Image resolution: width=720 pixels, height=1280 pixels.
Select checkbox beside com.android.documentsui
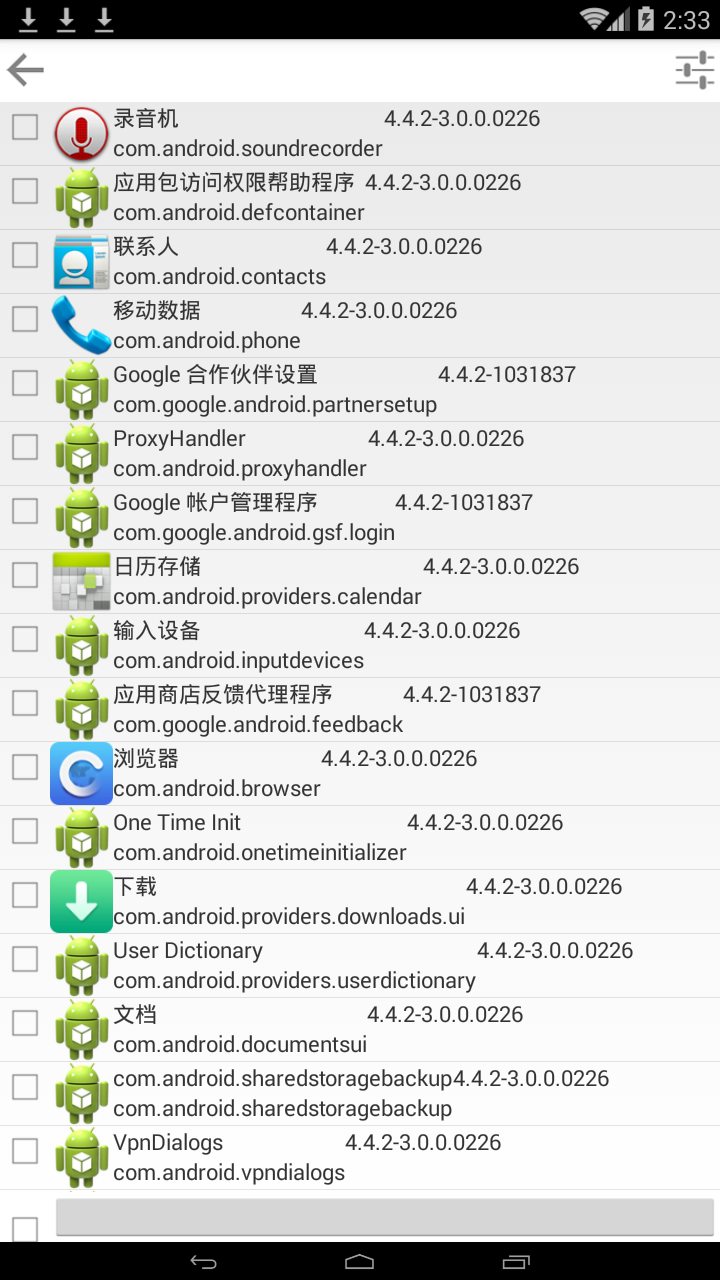25,1023
